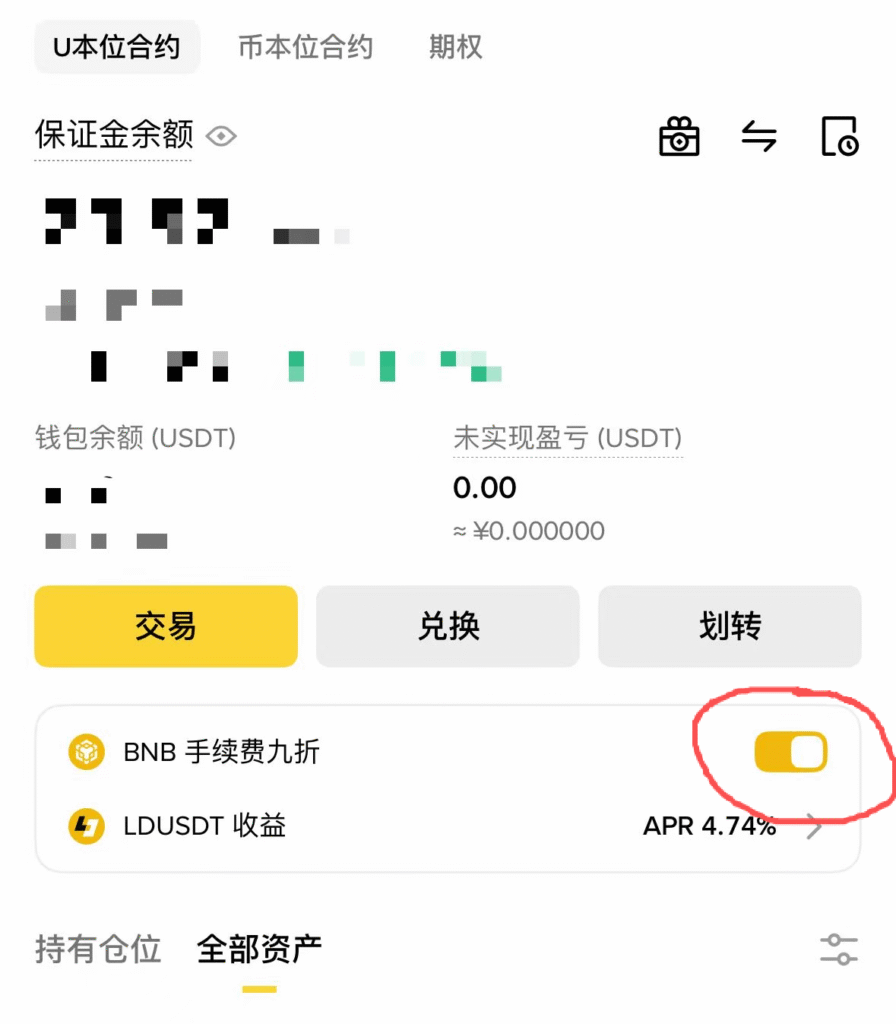Select the 全部资产 tab

point(259,949)
